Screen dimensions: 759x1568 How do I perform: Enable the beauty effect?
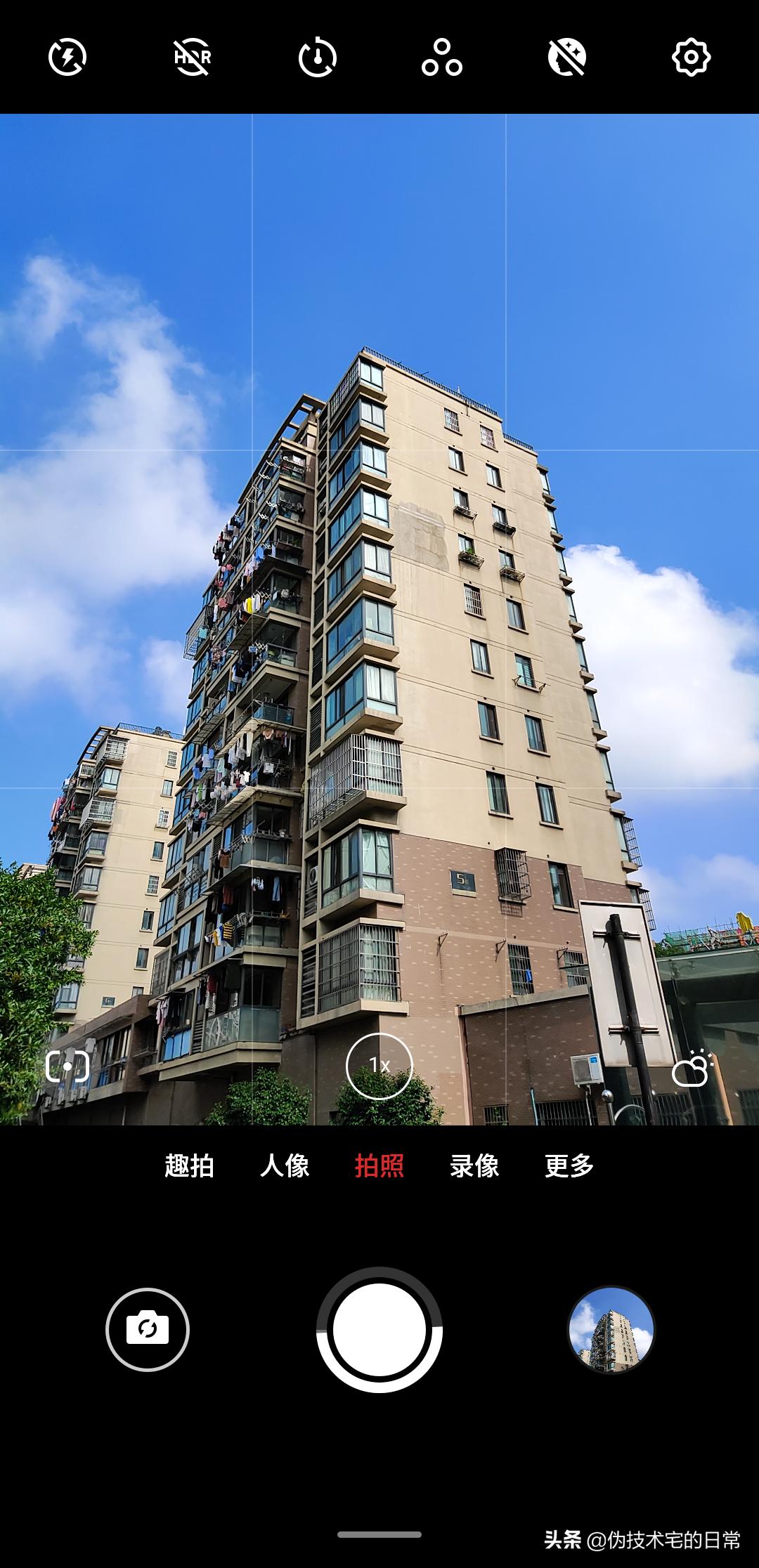tap(566, 57)
